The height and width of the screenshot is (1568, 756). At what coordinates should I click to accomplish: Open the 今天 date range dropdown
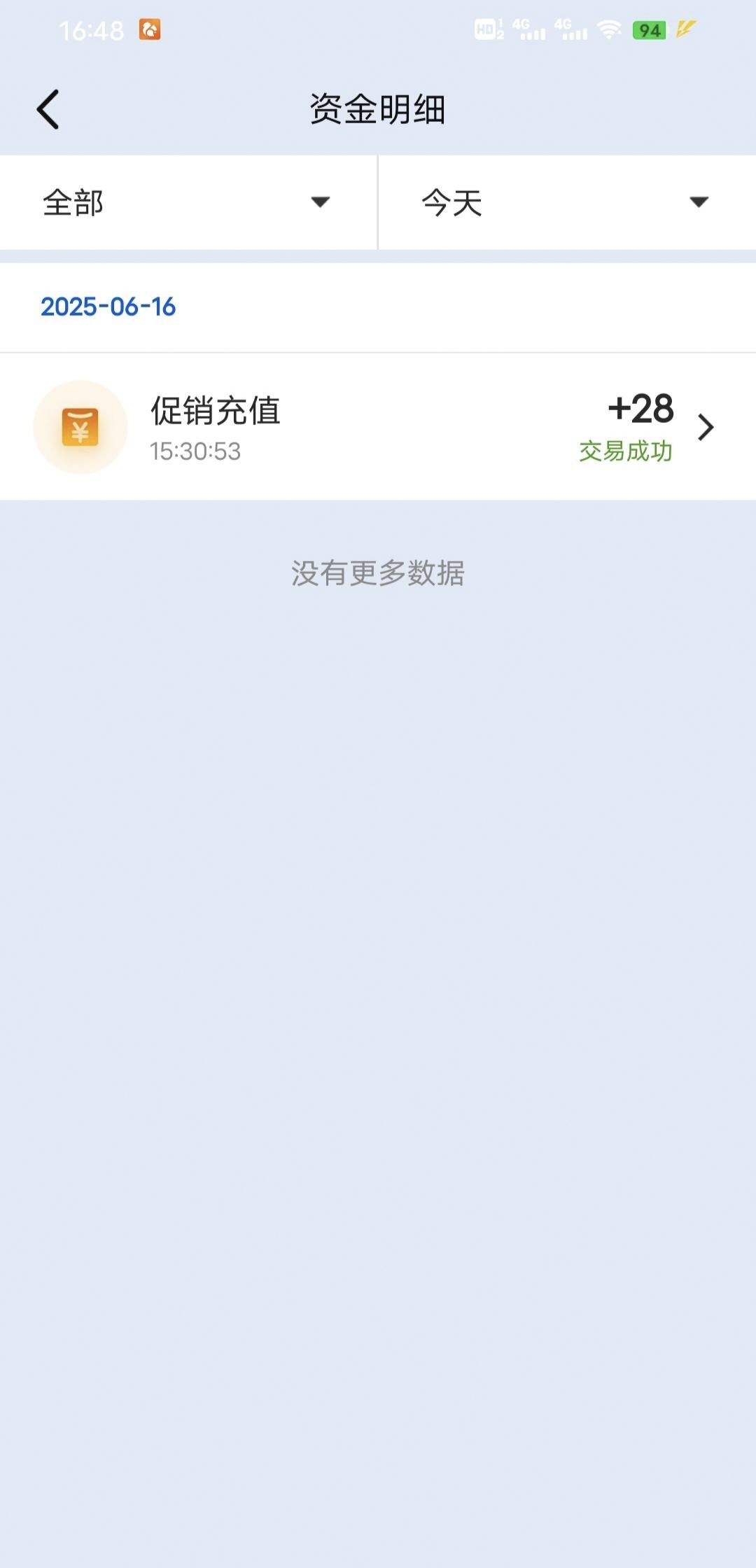tap(566, 202)
